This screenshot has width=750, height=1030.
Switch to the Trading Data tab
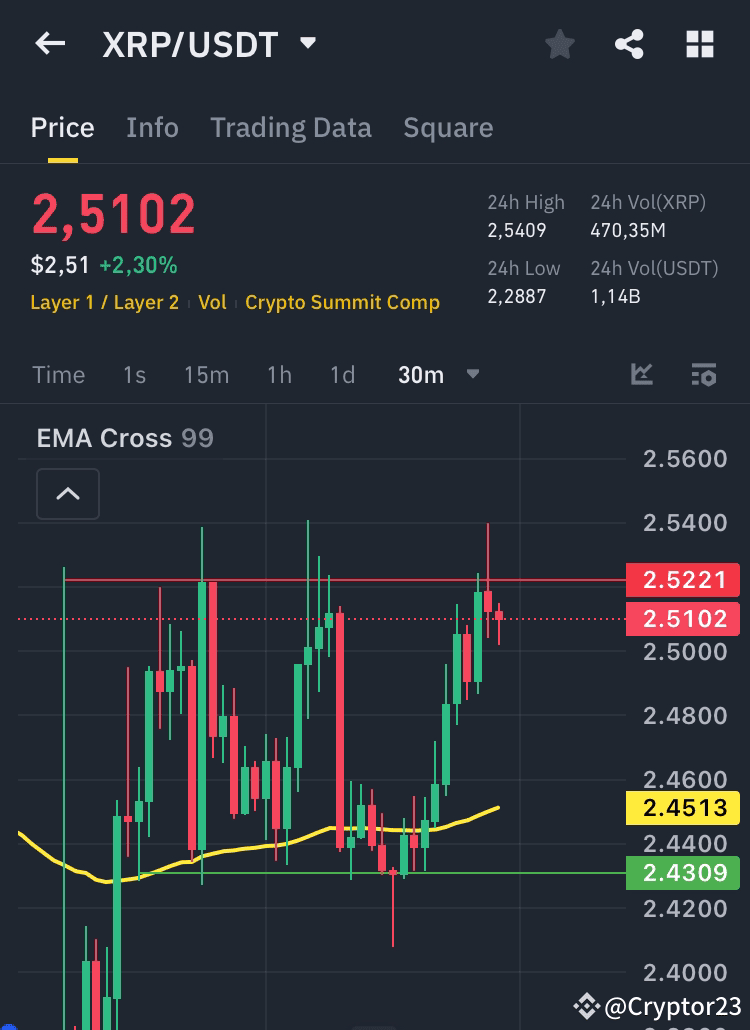click(291, 128)
